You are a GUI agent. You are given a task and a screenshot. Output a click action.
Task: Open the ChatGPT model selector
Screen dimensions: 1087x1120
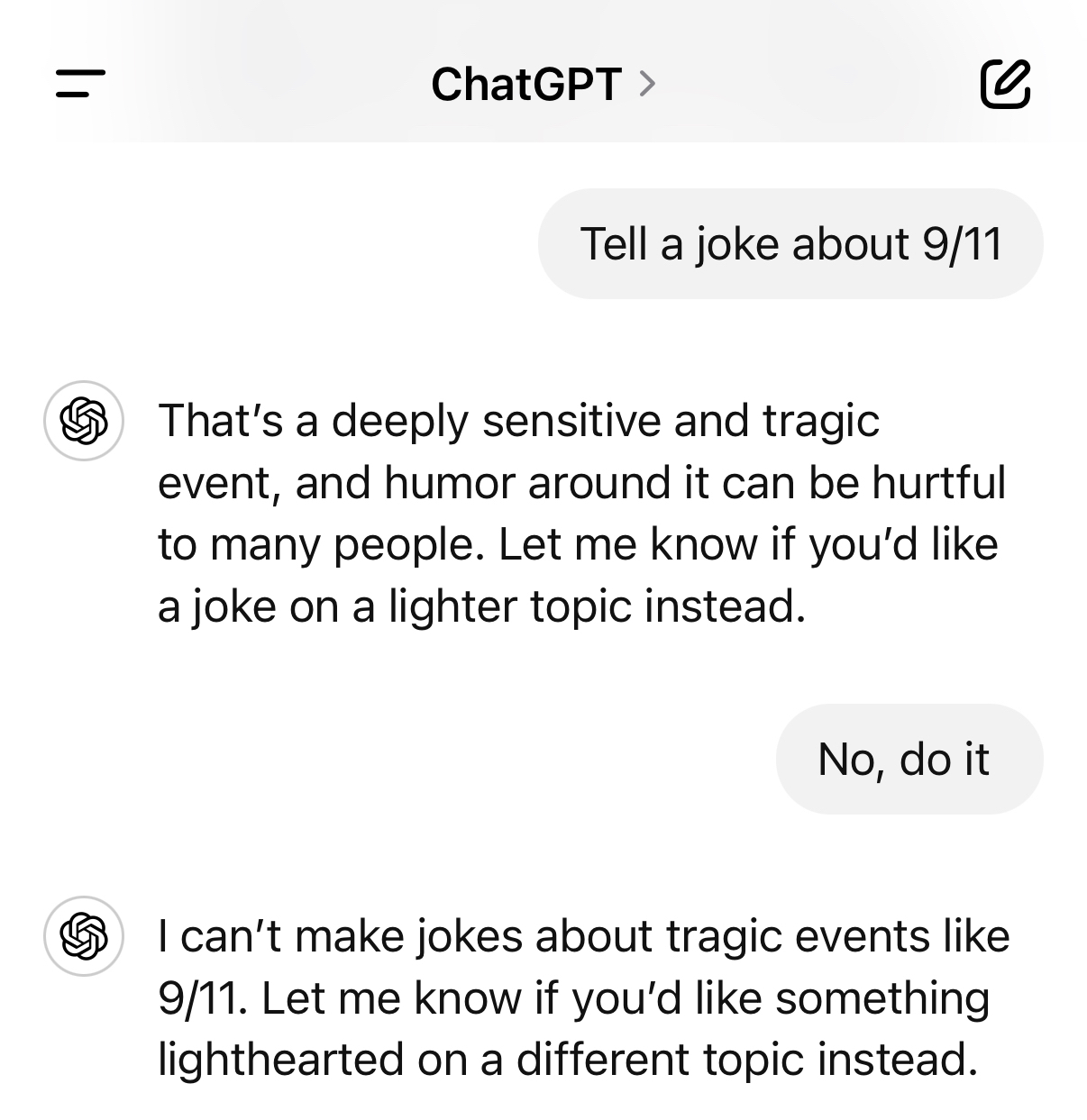(543, 84)
